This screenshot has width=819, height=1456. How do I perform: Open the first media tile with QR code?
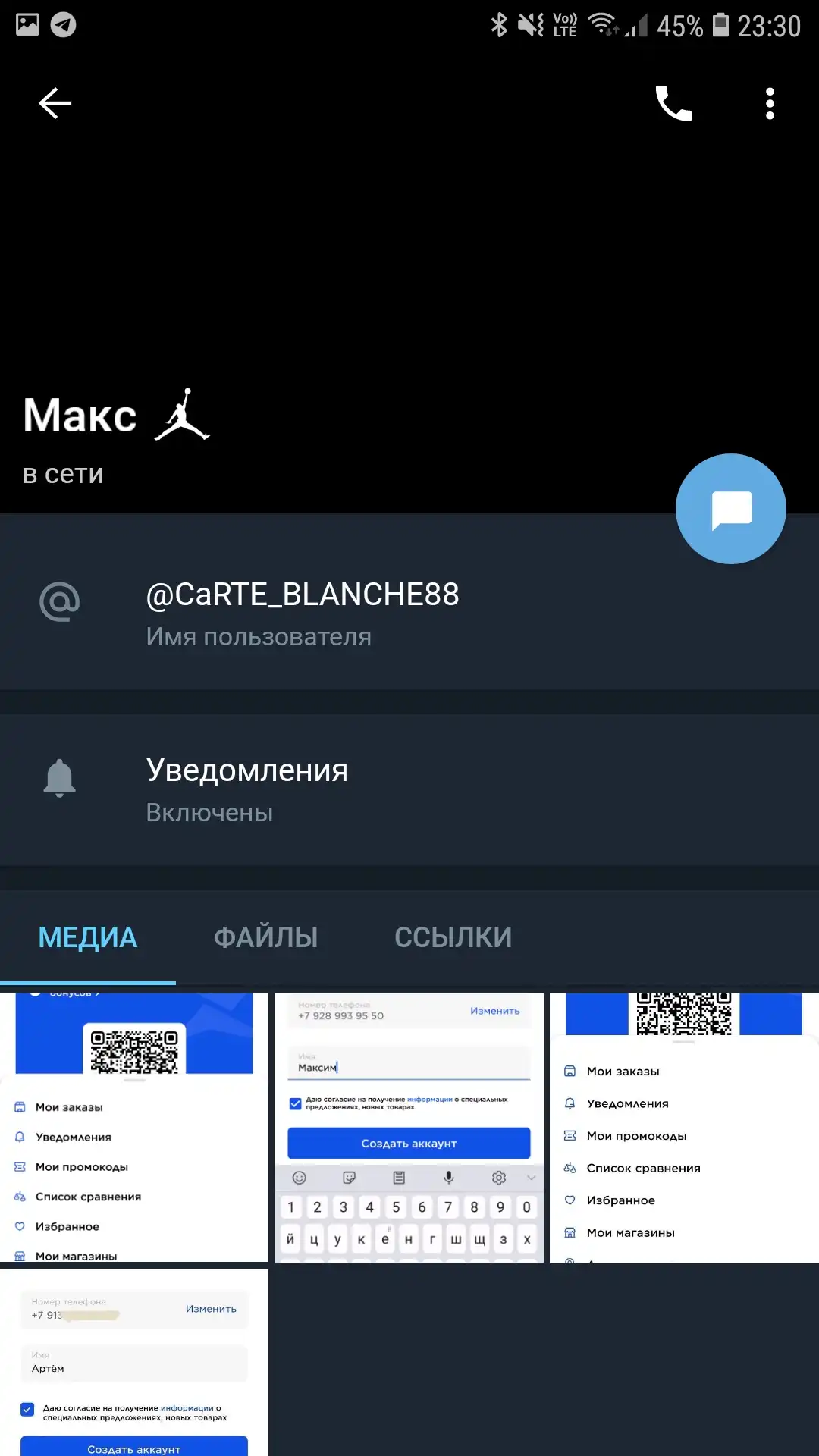click(x=134, y=1128)
